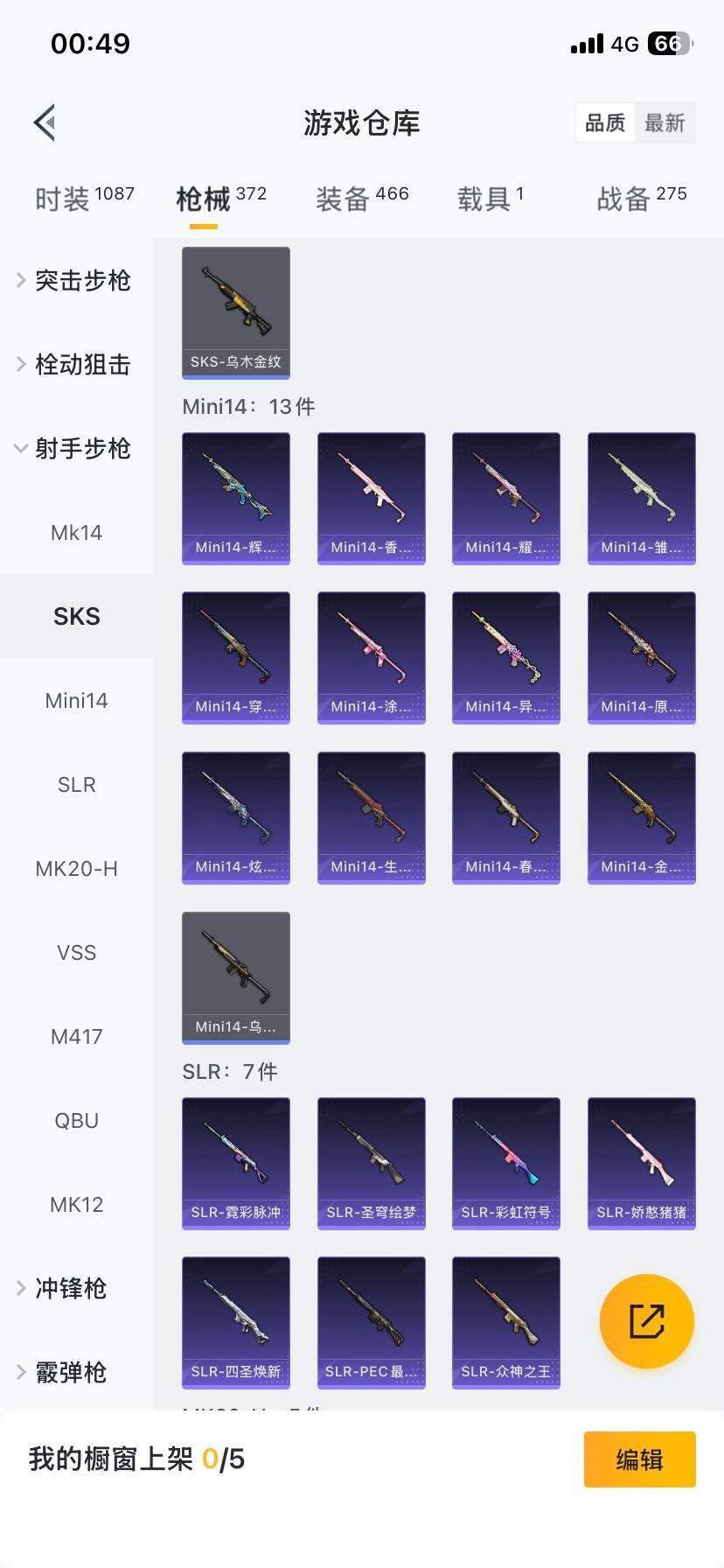Viewport: 724px width, 1568px height.
Task: Go back using the top-left arrow
Action: [x=45, y=122]
